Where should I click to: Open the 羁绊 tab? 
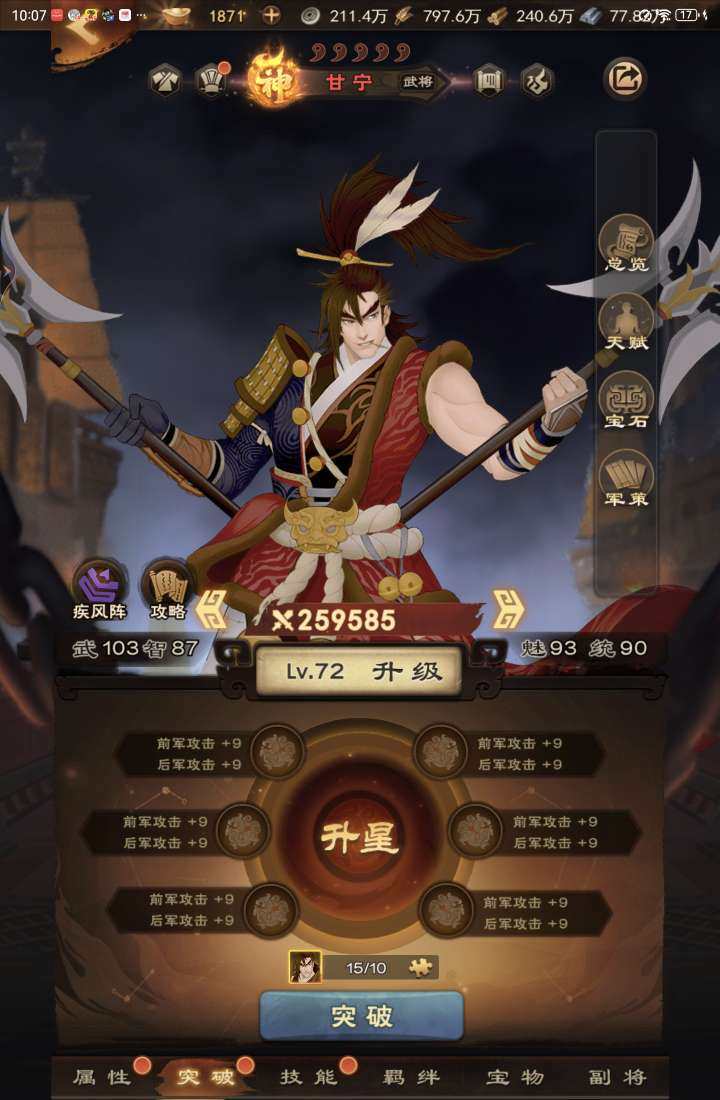point(411,1077)
